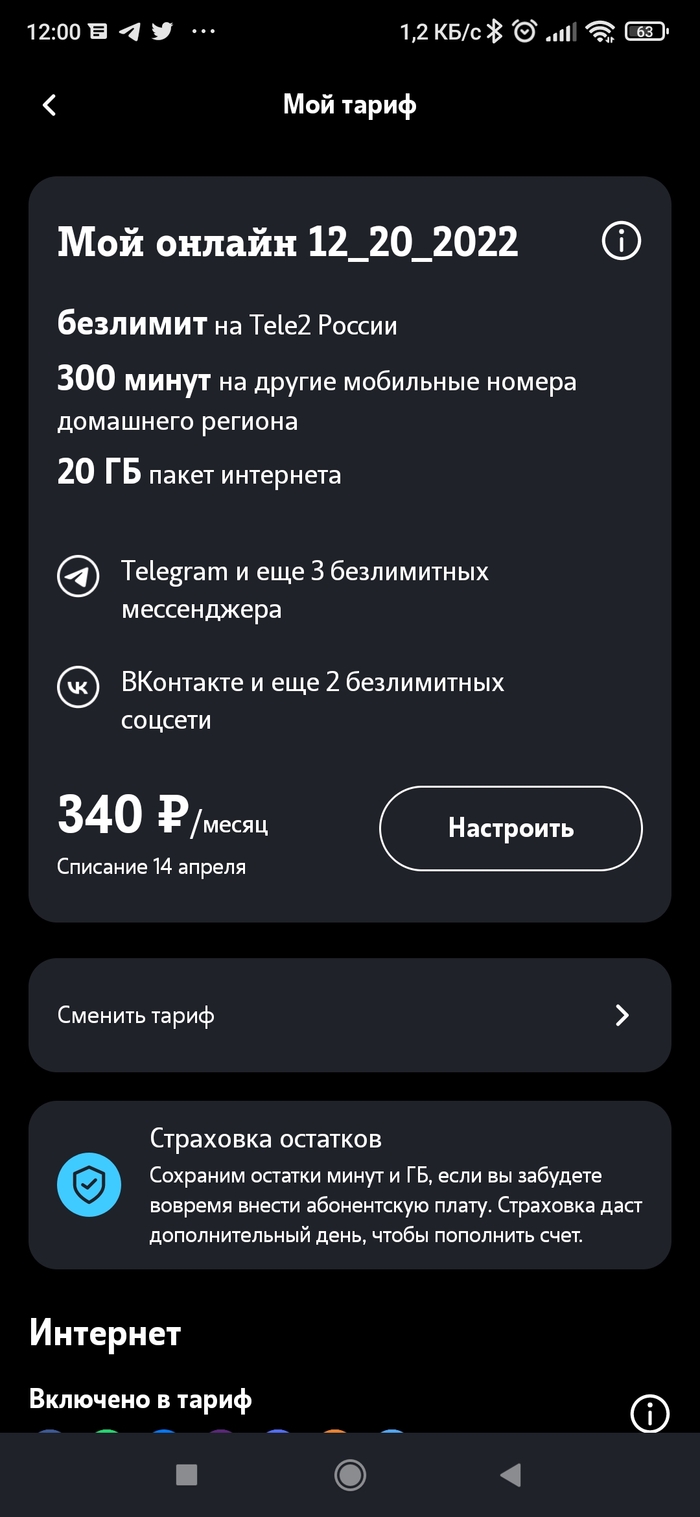This screenshot has height=1517, width=700.
Task: Open info about tariff Мой онлайн 12_20_2022
Action: click(621, 241)
